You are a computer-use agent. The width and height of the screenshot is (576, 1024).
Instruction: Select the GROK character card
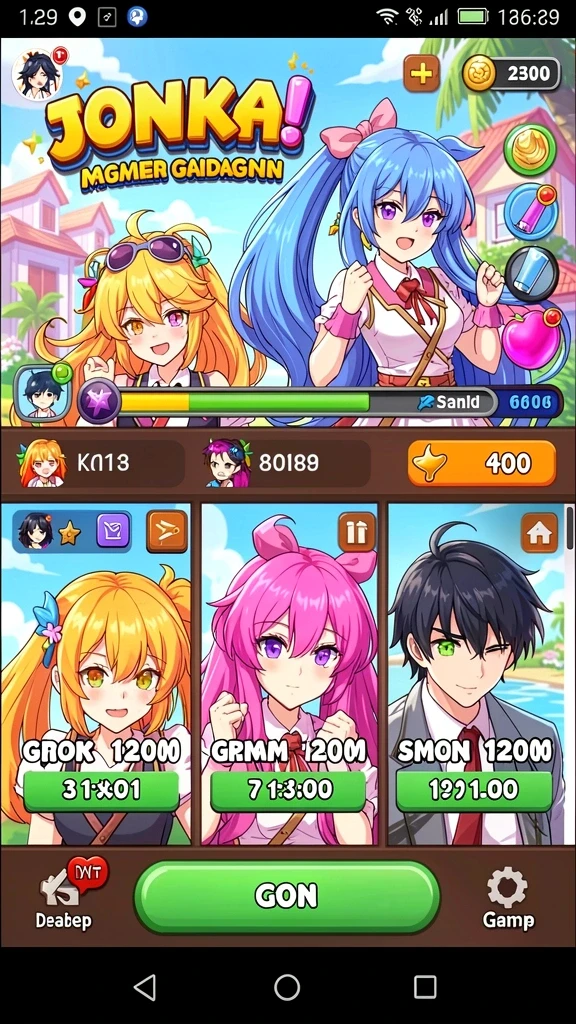pyautogui.click(x=96, y=674)
